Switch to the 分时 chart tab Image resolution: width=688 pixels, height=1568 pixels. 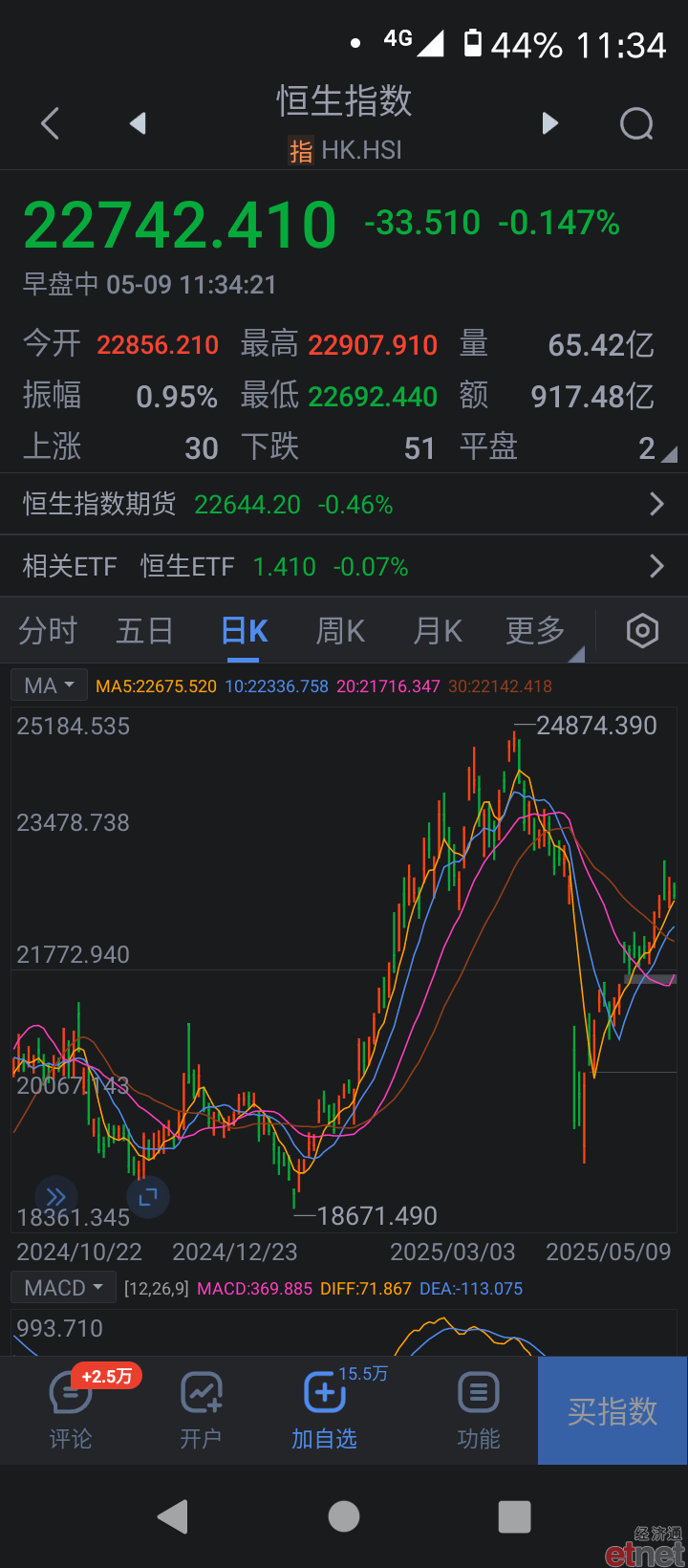coord(48,631)
